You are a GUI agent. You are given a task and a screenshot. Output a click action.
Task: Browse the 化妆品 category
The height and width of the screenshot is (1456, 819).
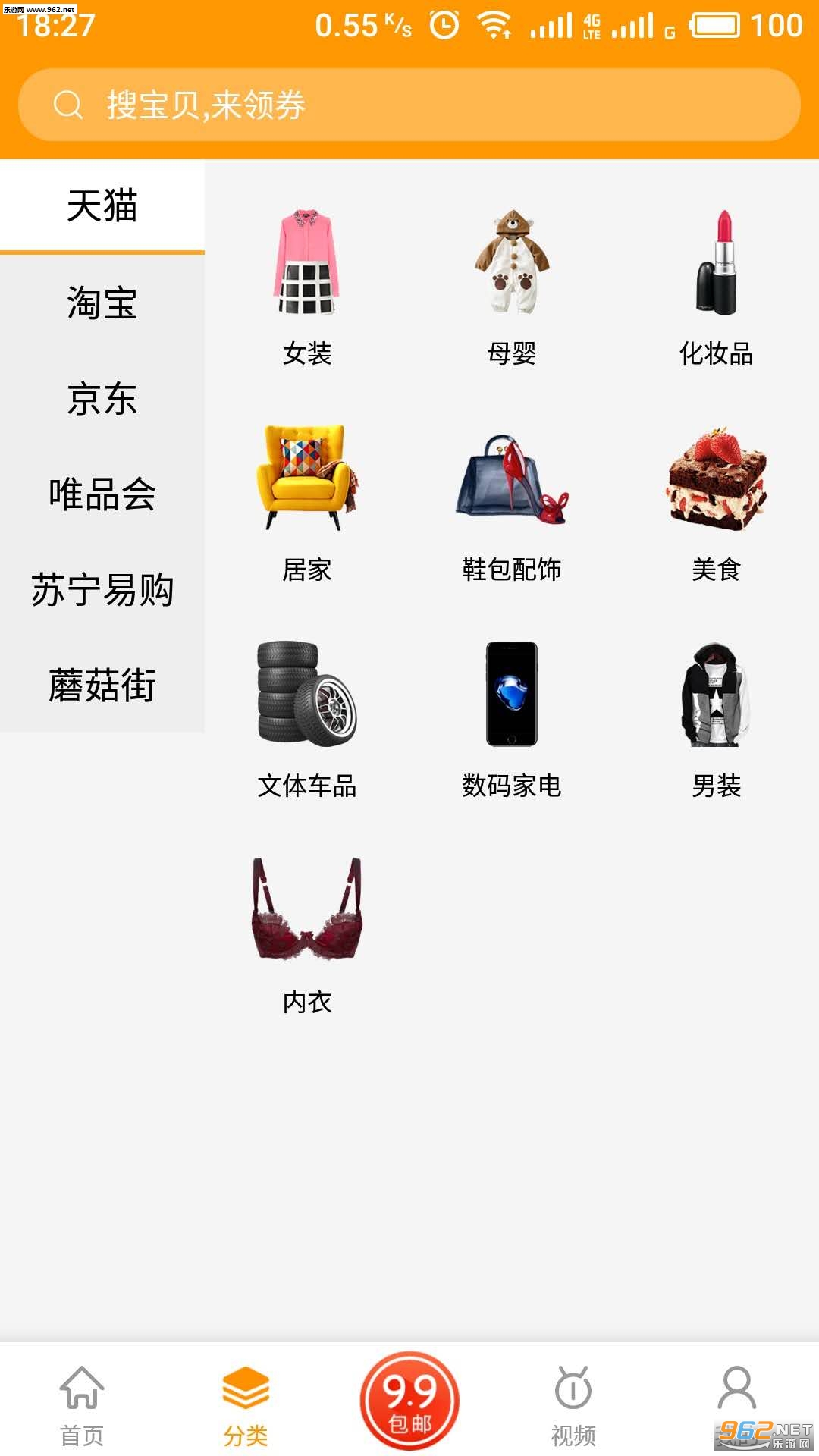[716, 287]
